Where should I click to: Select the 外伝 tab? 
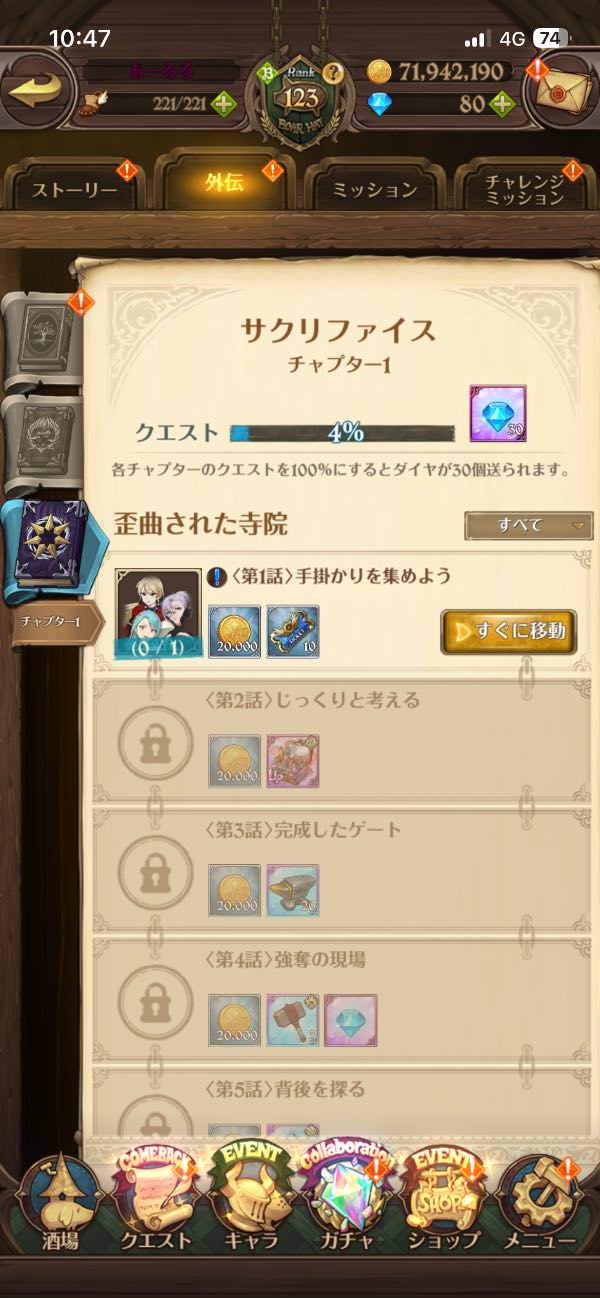pos(224,185)
